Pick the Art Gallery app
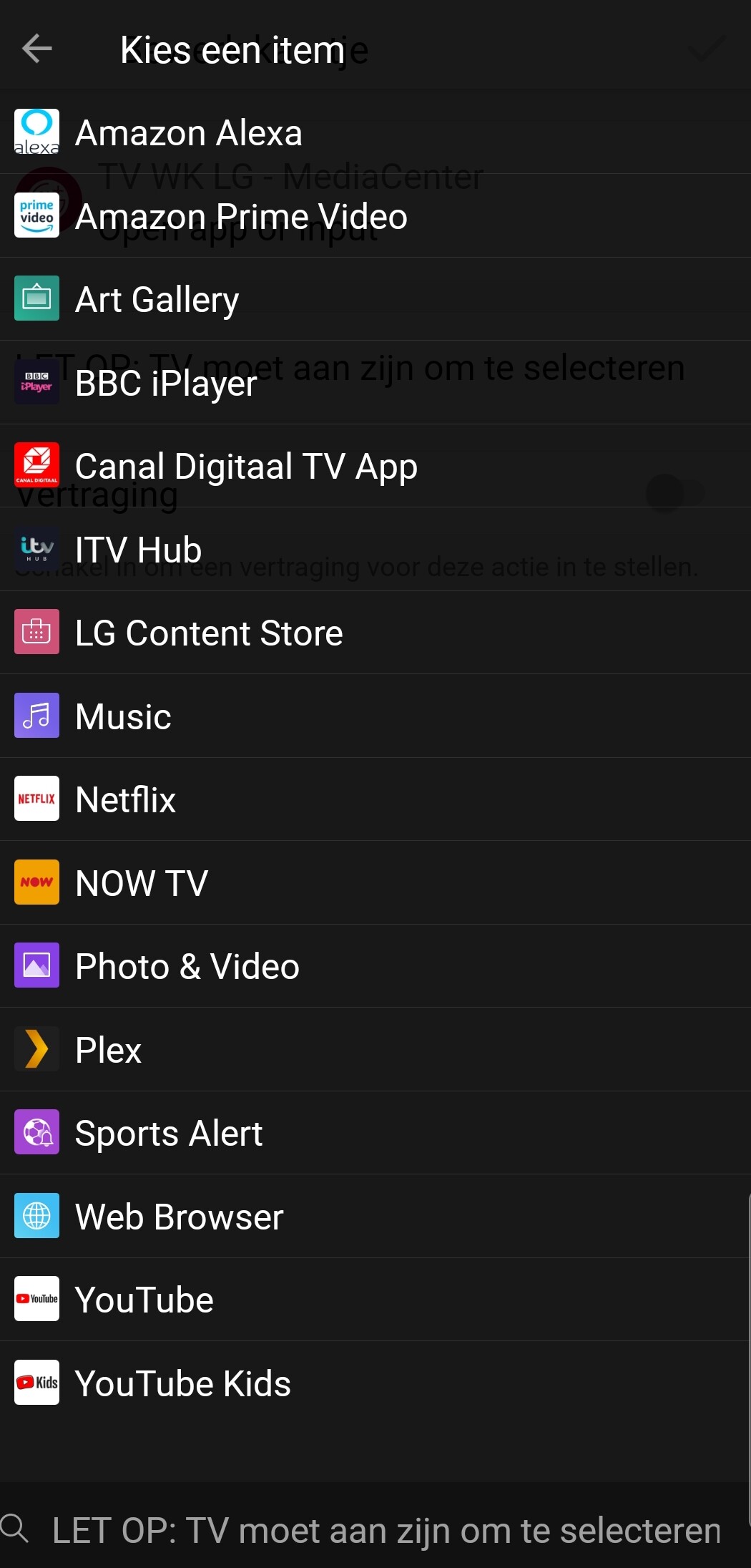This screenshot has width=751, height=1568. click(x=157, y=299)
